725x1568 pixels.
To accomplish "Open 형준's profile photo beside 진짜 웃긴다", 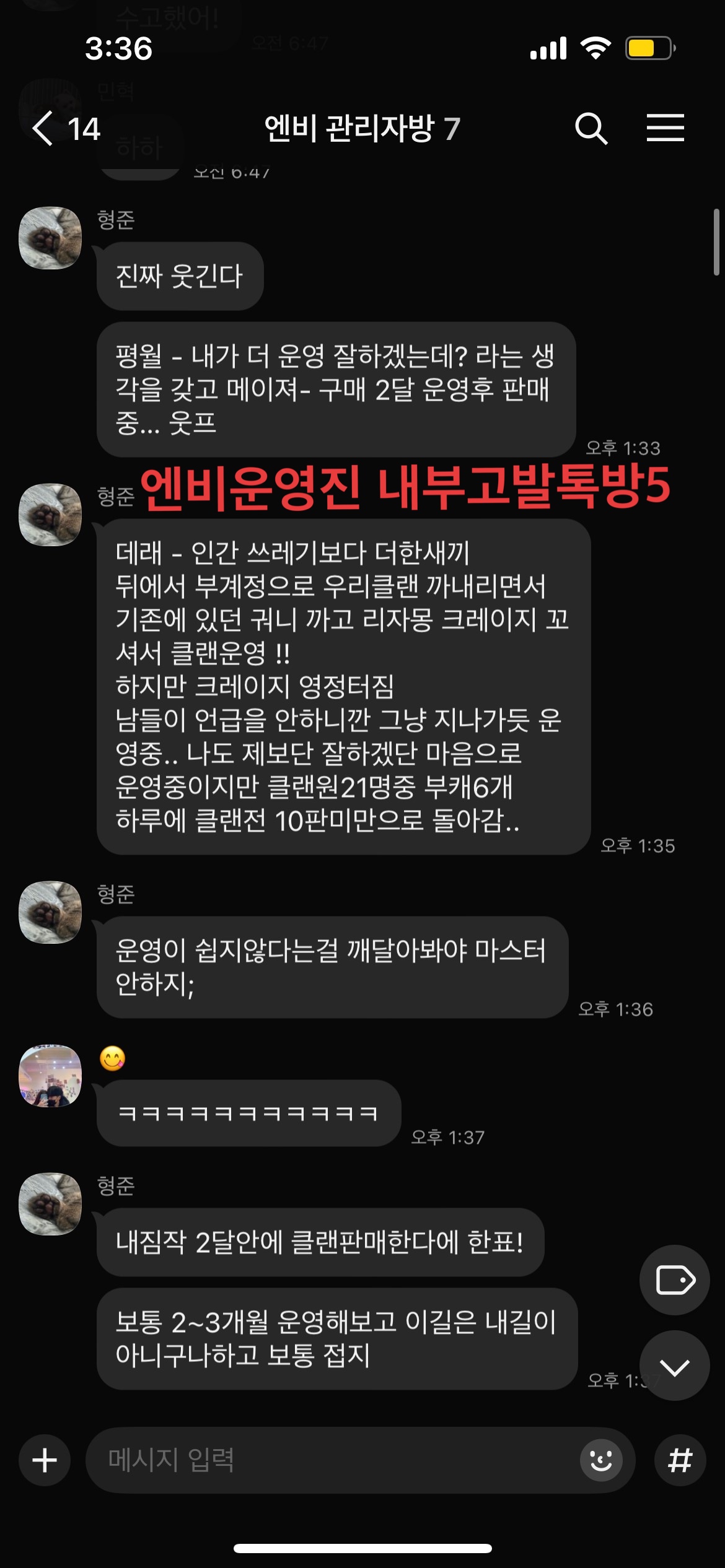I will click(x=50, y=238).
